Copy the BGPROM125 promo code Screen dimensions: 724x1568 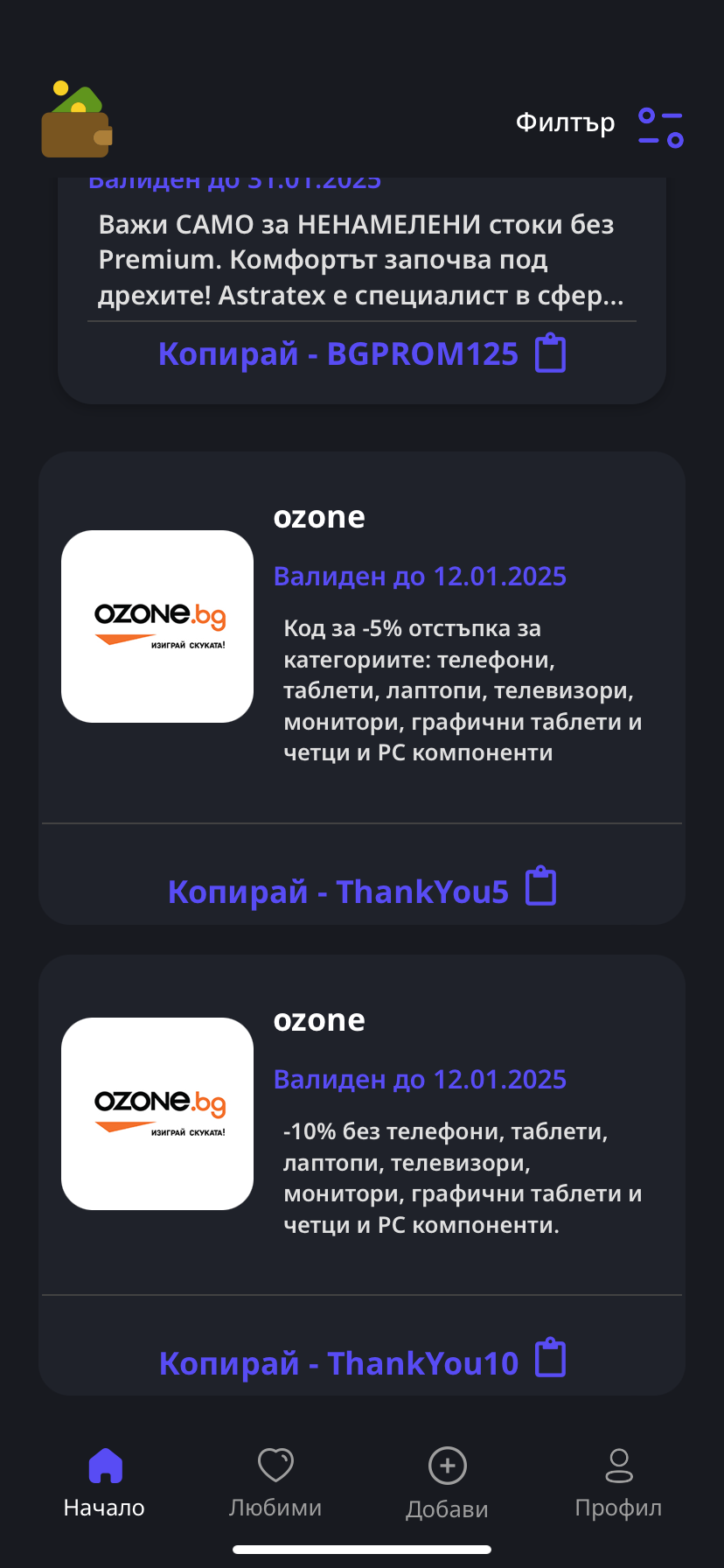pos(362,354)
